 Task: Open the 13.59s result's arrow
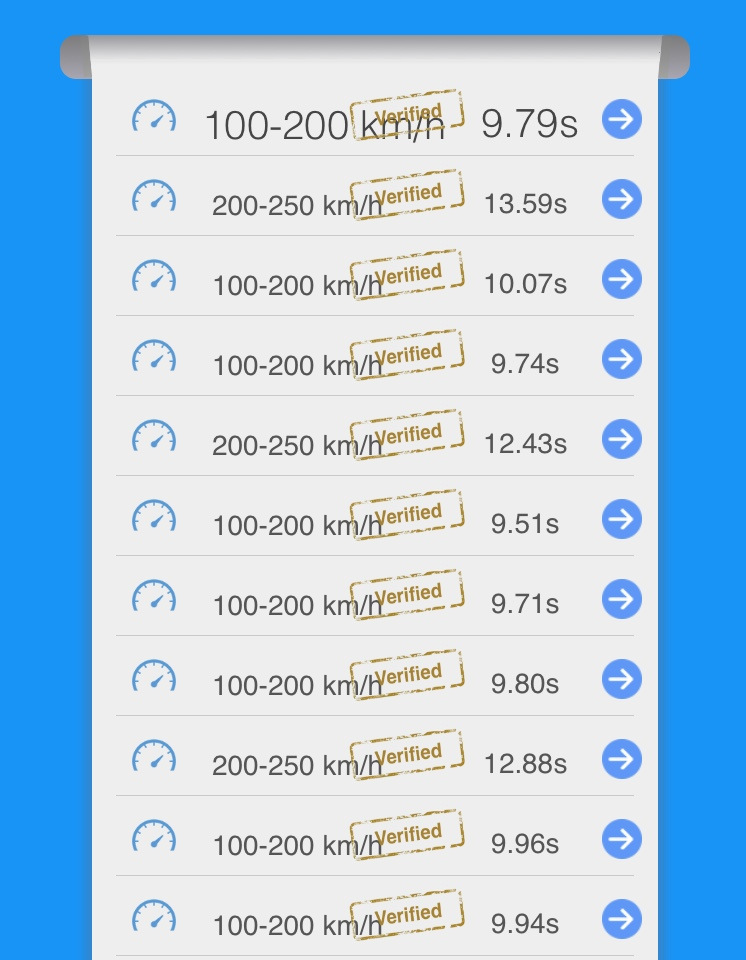pos(621,200)
